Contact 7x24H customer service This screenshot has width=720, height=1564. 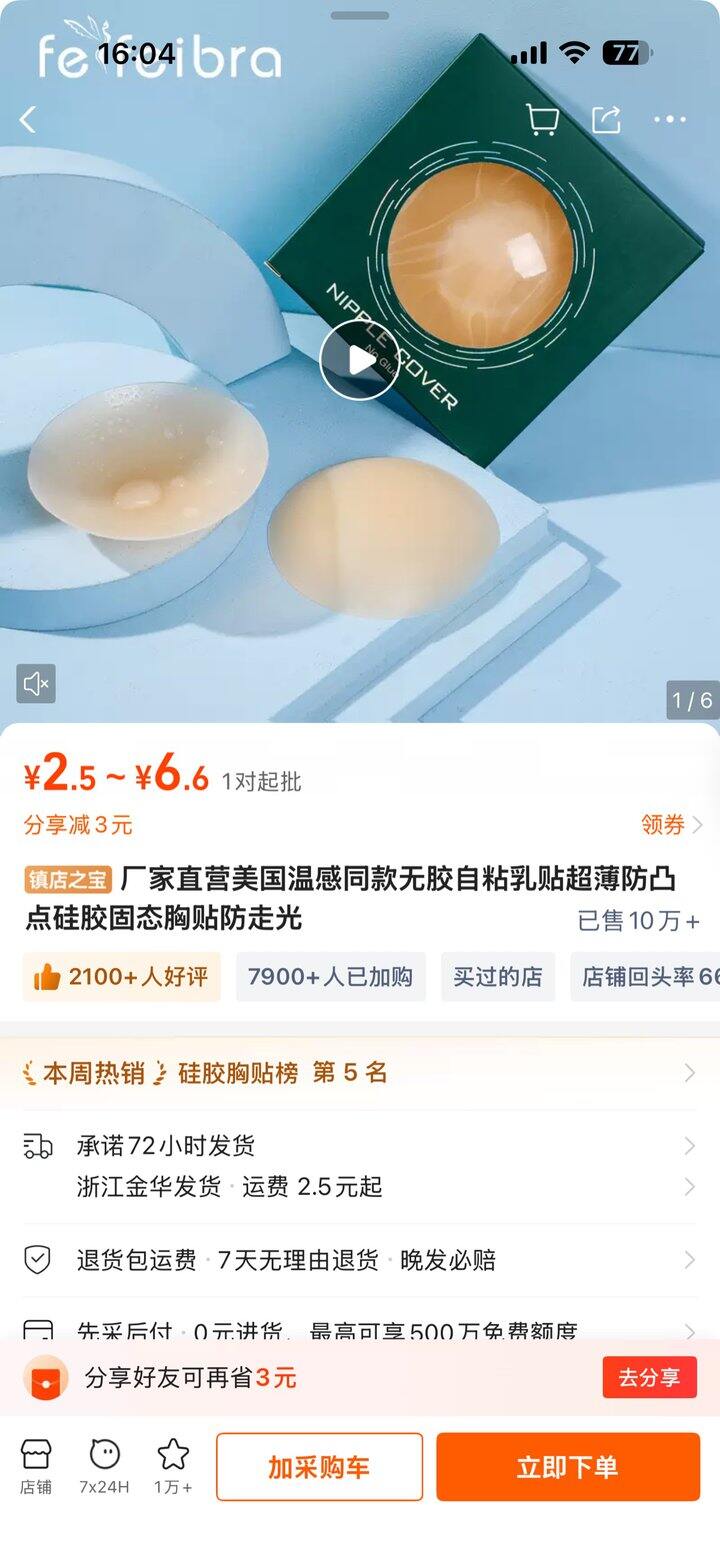pyautogui.click(x=104, y=1466)
